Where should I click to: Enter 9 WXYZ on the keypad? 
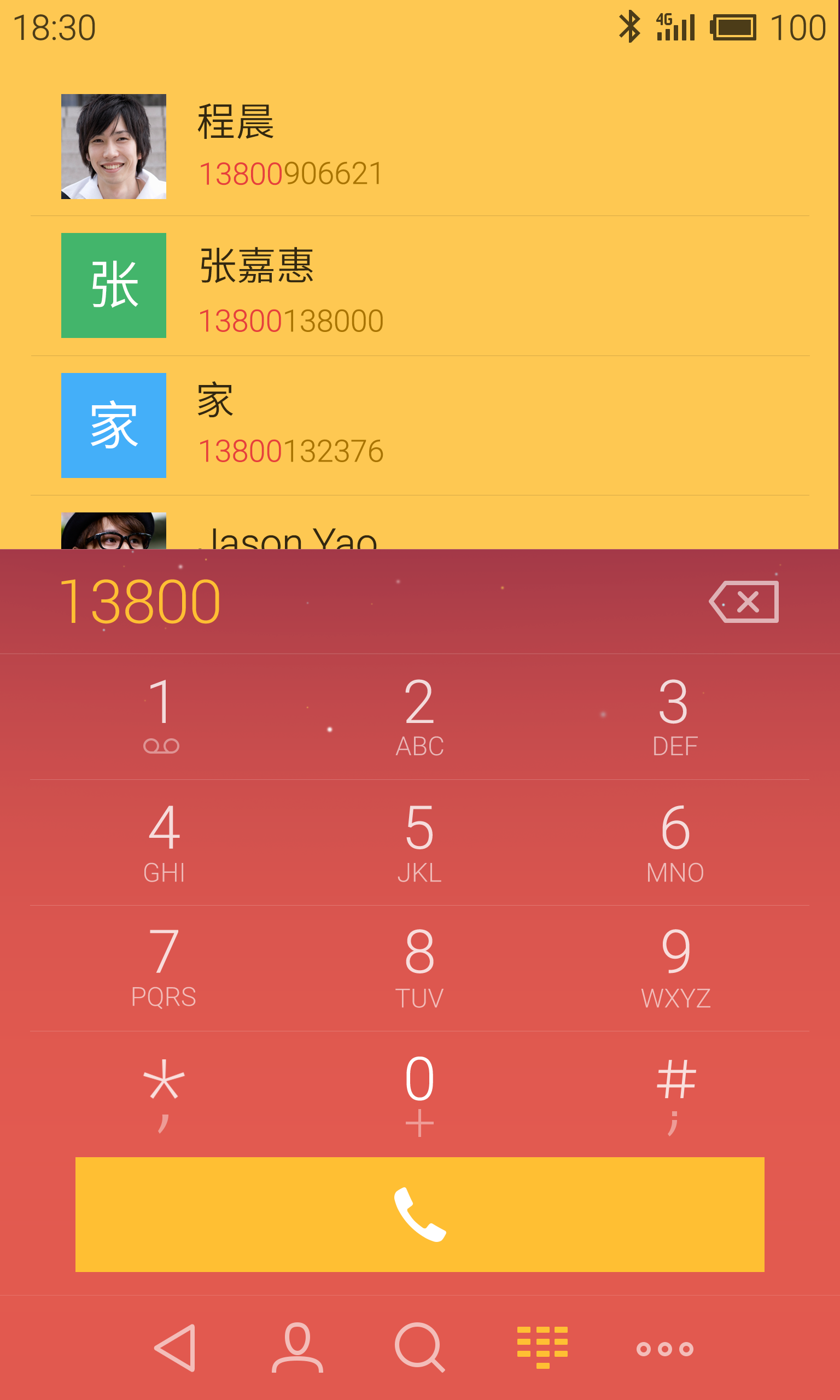pos(675,967)
